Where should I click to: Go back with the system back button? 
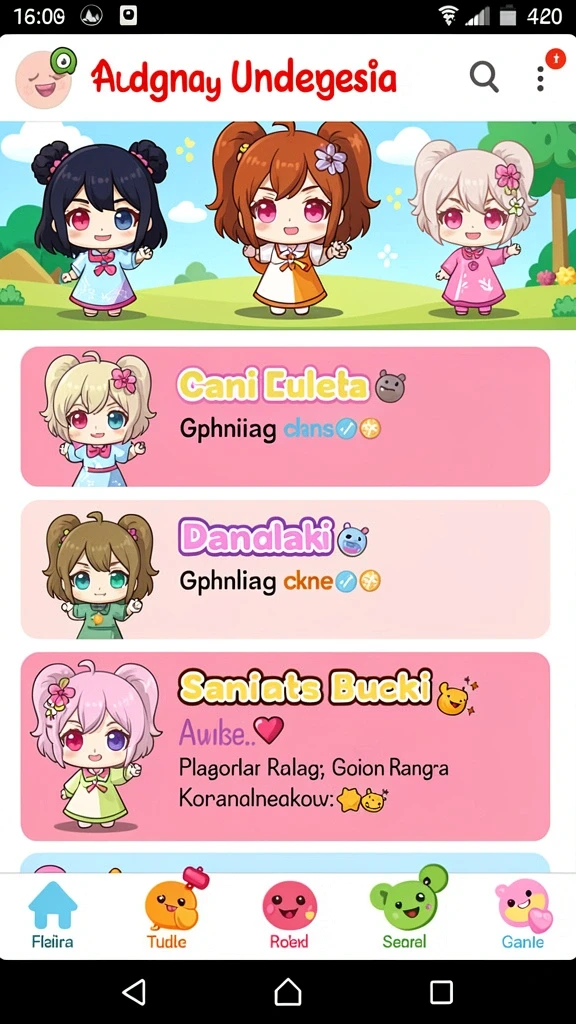[x=134, y=993]
